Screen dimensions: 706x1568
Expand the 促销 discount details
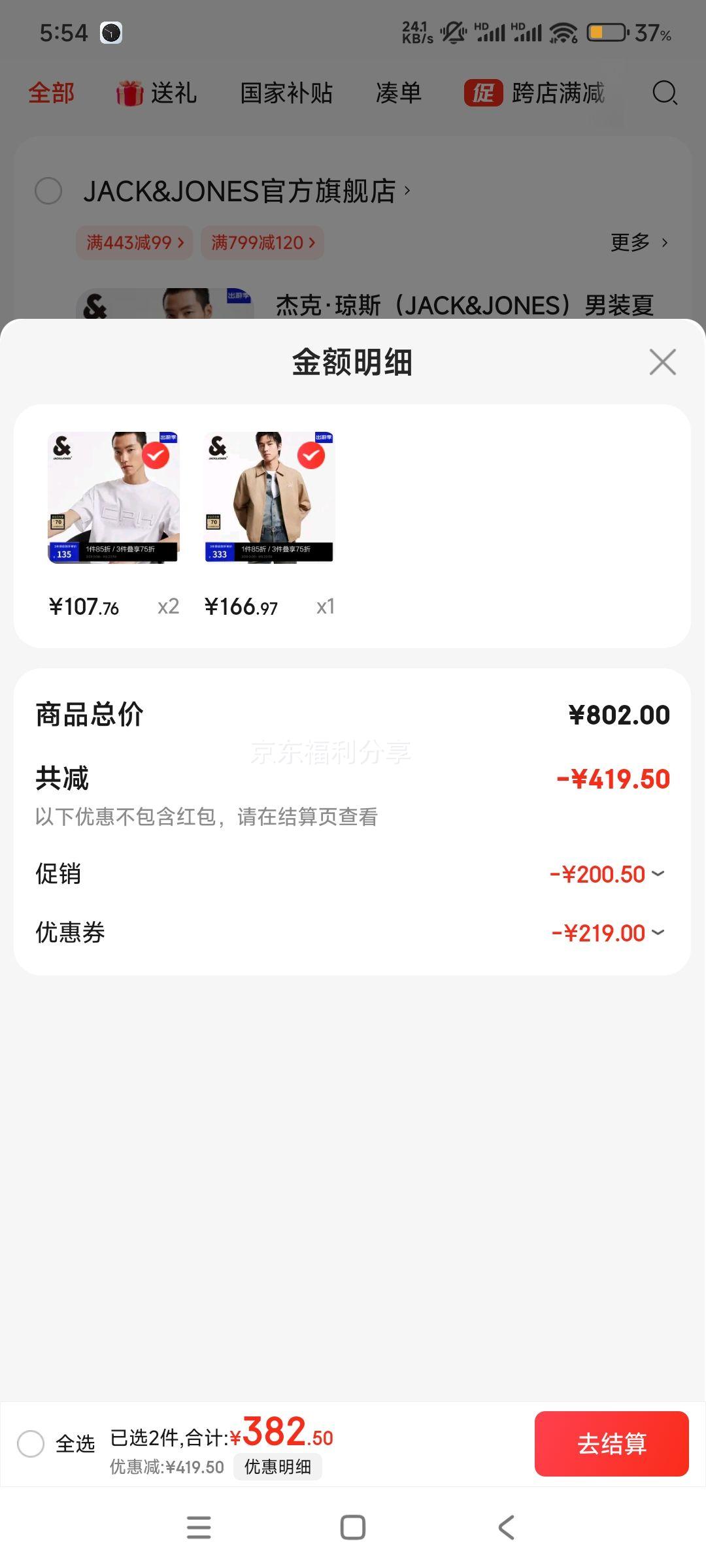click(x=658, y=874)
